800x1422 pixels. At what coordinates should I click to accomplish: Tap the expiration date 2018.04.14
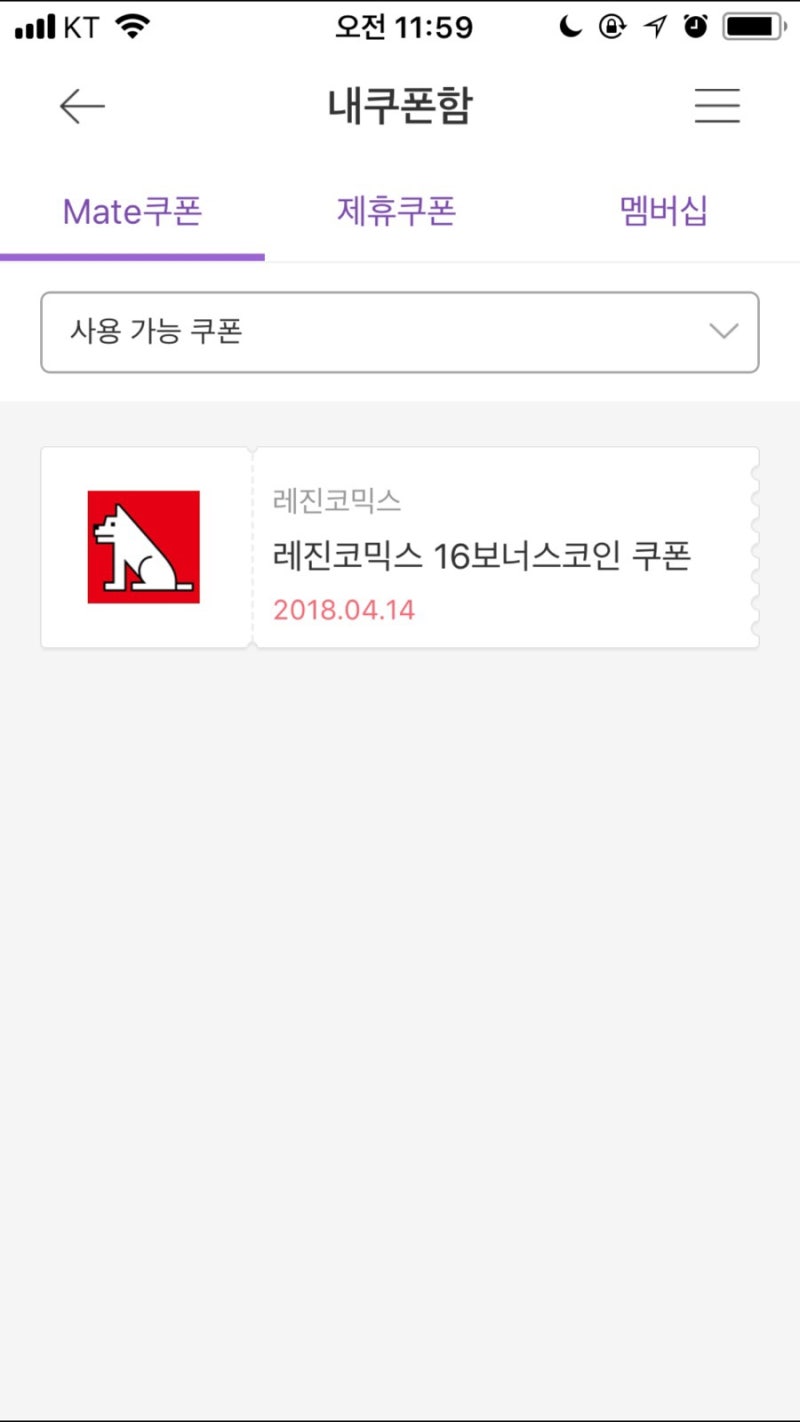[343, 609]
